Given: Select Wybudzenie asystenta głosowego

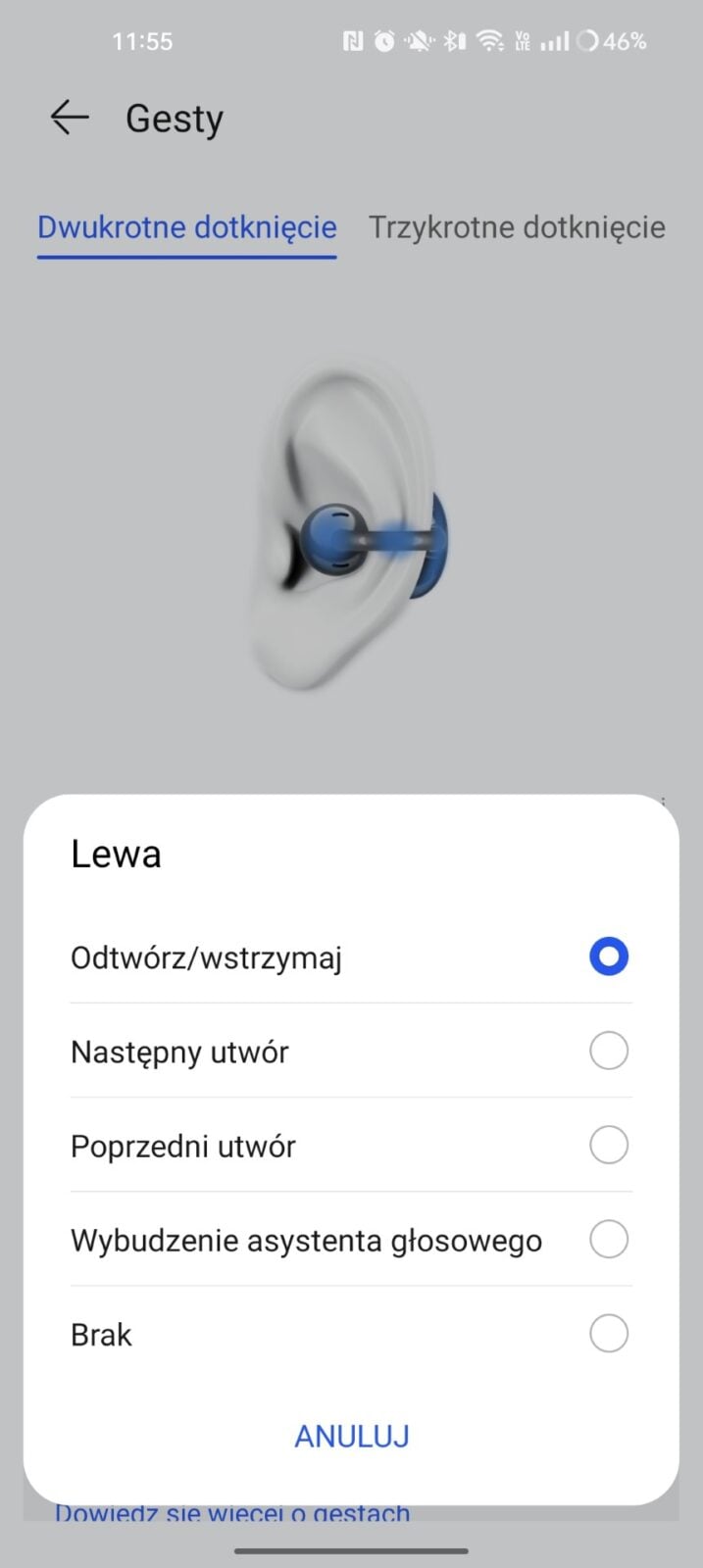Looking at the screenshot, I should click(608, 1239).
